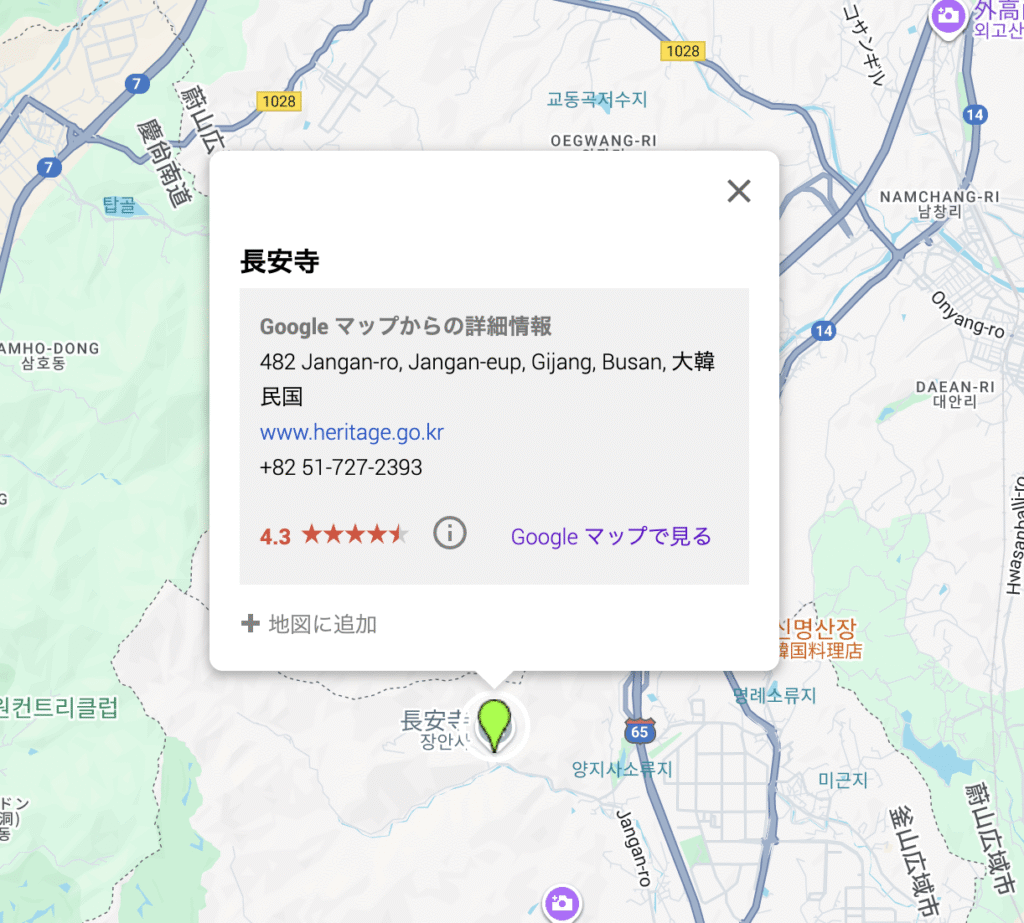Viewport: 1024px width, 923px height.
Task: Close the 長安寺 info popup
Action: click(739, 191)
